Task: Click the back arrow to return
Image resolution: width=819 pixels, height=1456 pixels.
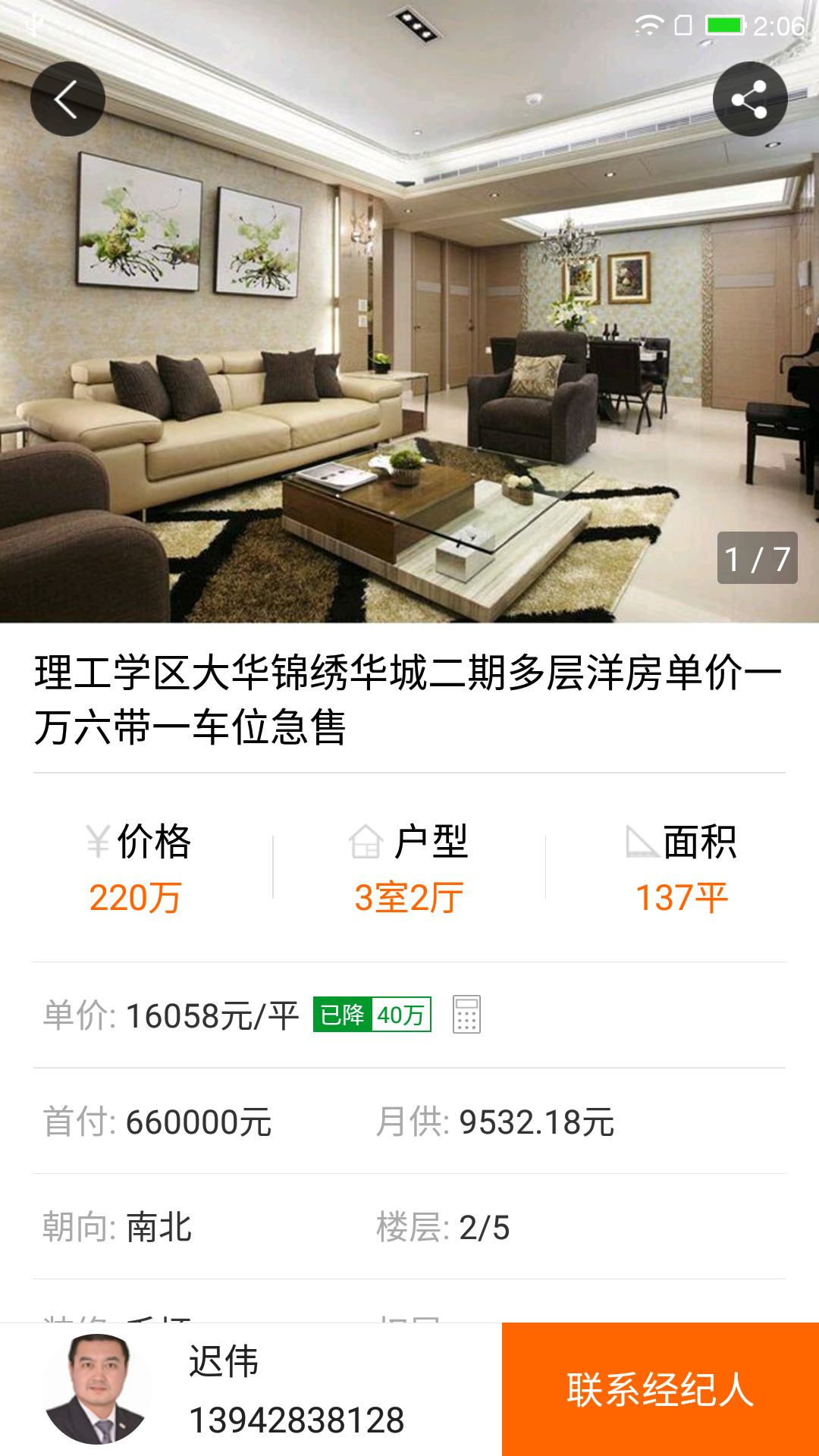Action: pos(67,98)
